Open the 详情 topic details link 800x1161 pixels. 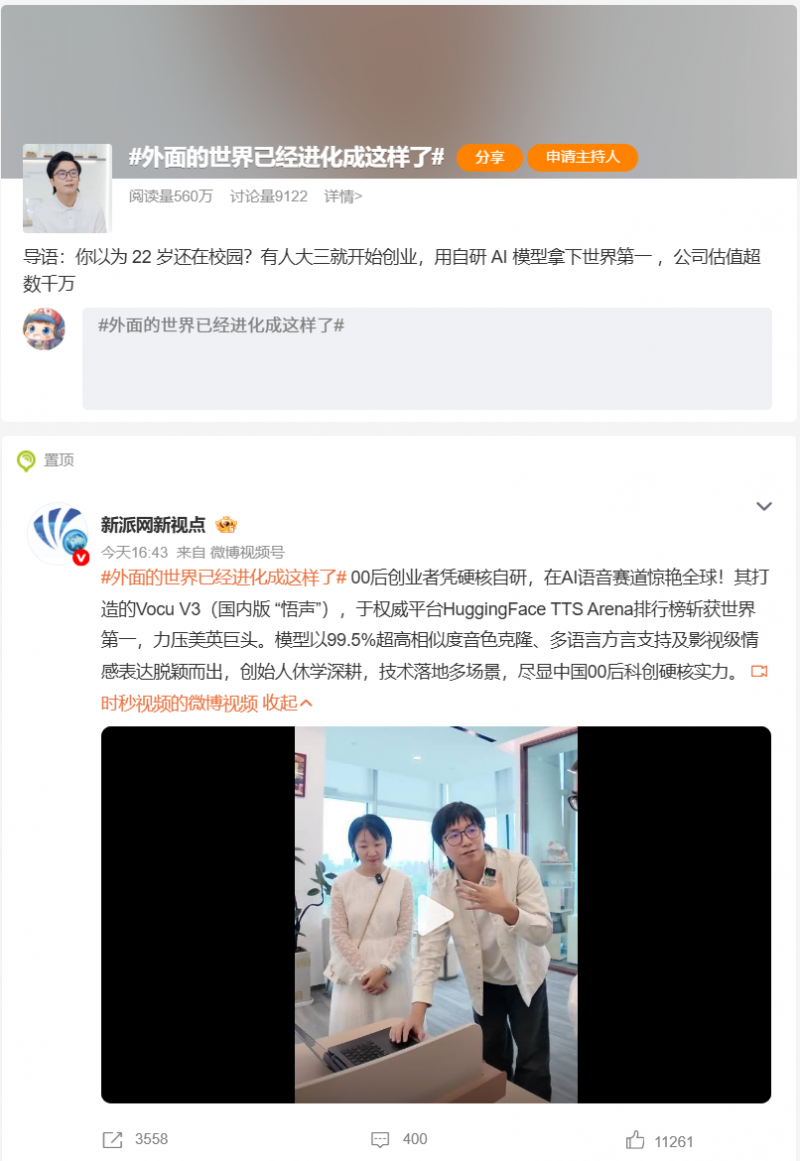coord(343,197)
